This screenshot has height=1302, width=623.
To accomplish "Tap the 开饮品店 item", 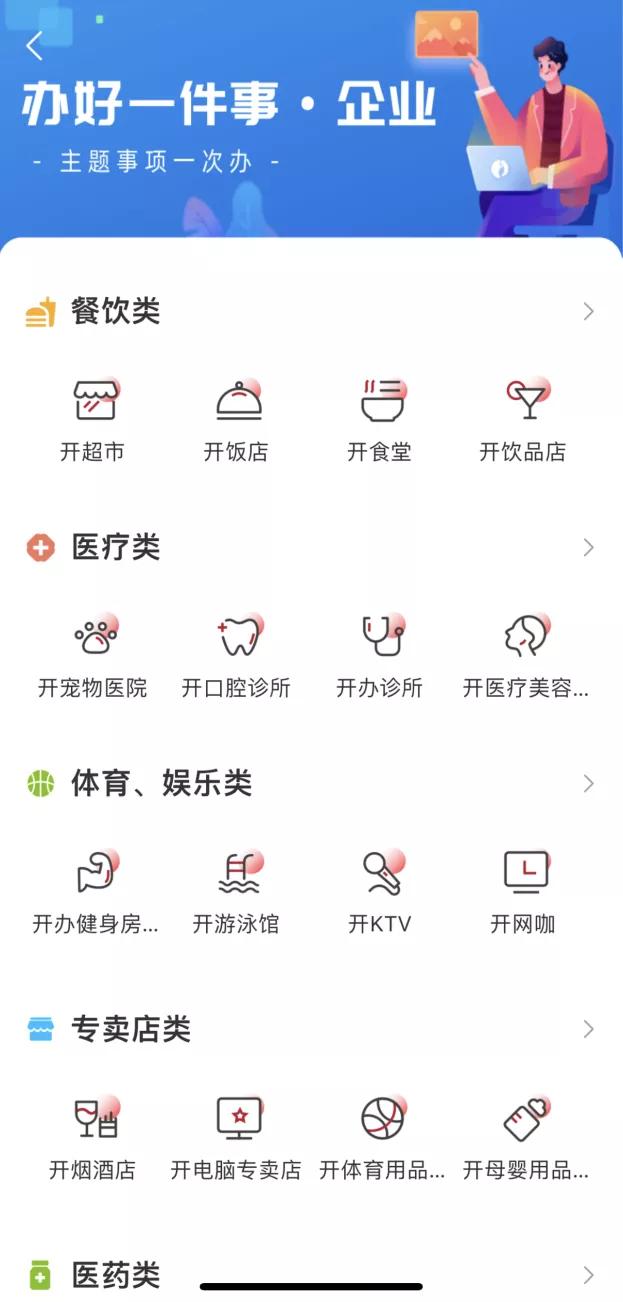I will [x=523, y=418].
